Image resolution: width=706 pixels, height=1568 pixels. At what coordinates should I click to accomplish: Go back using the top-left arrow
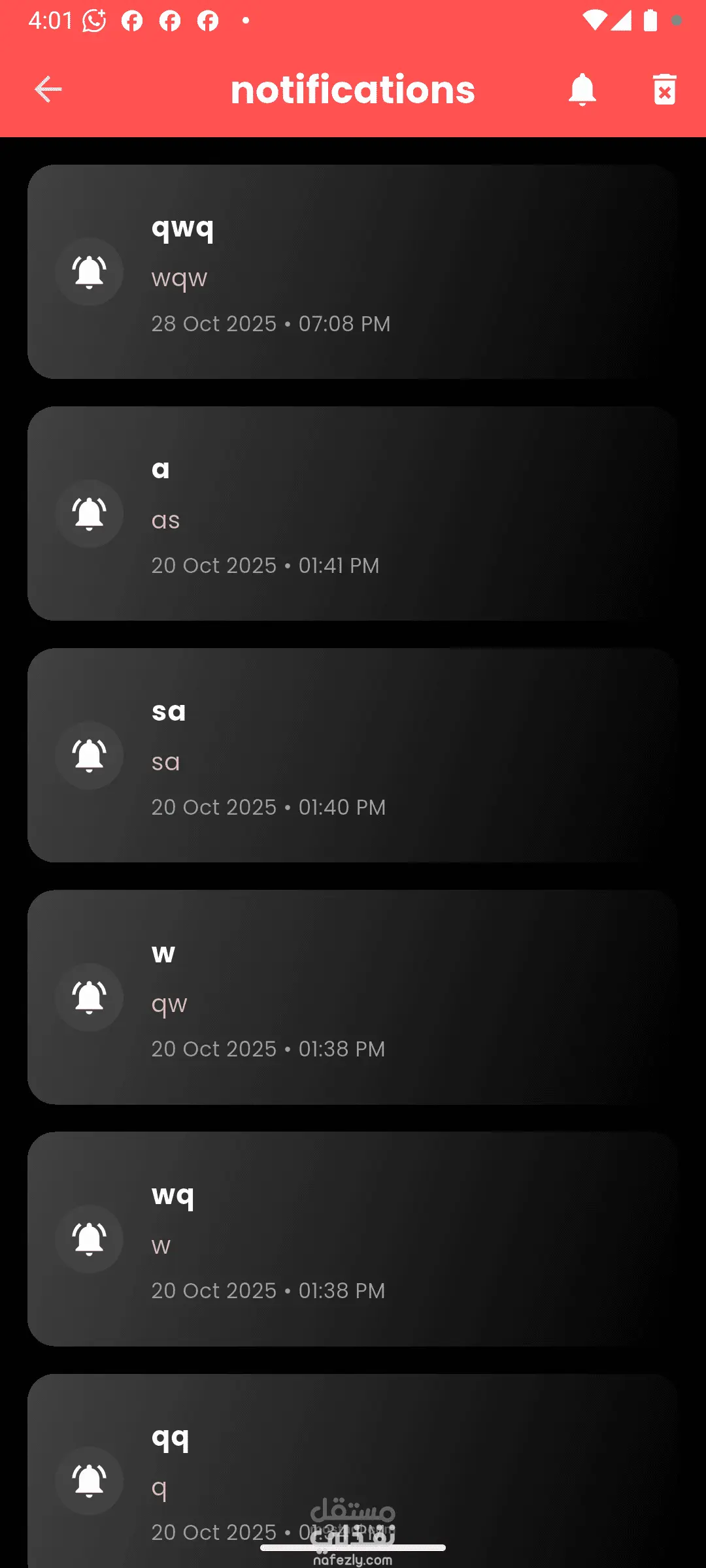tap(48, 90)
